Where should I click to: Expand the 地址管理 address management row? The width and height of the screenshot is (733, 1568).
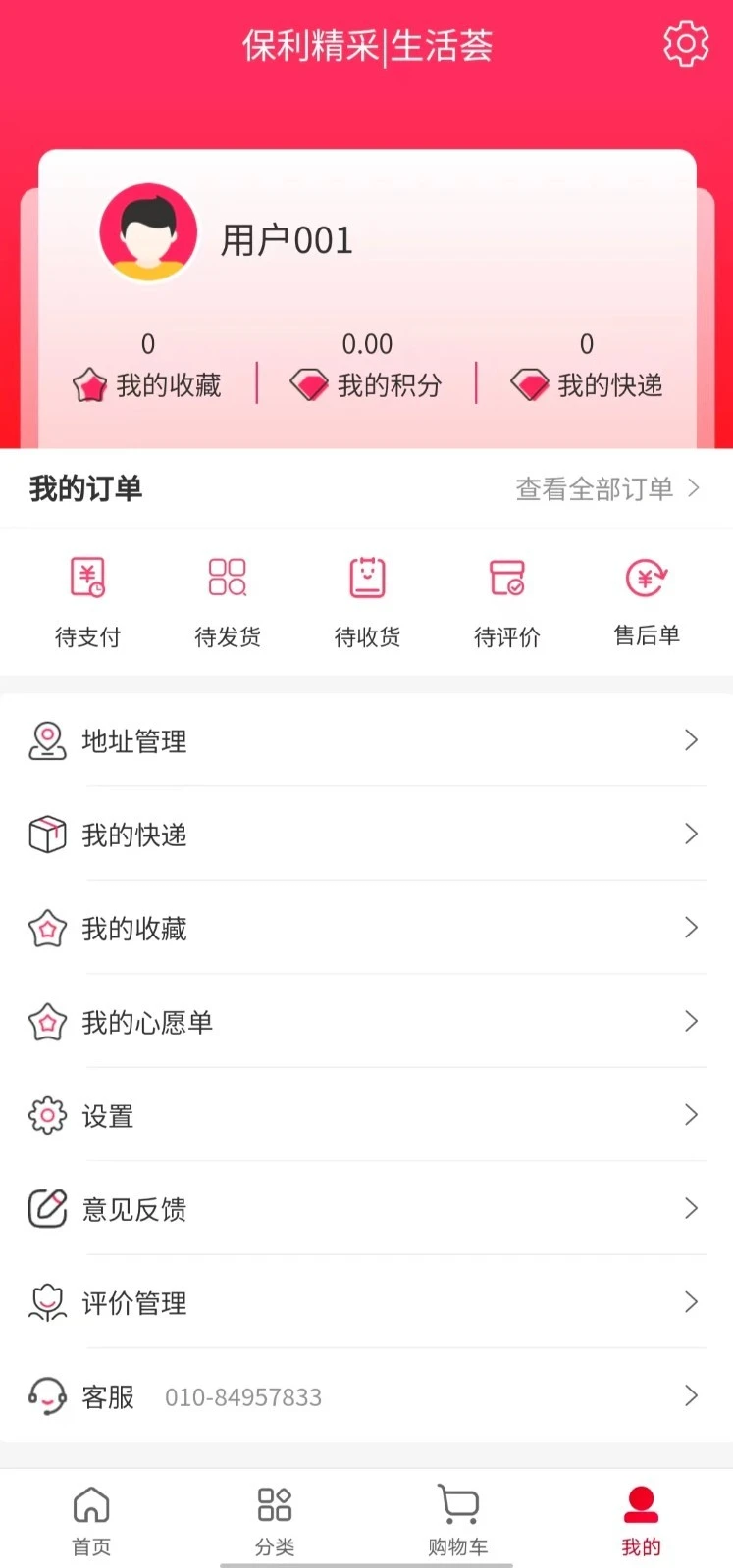point(690,740)
